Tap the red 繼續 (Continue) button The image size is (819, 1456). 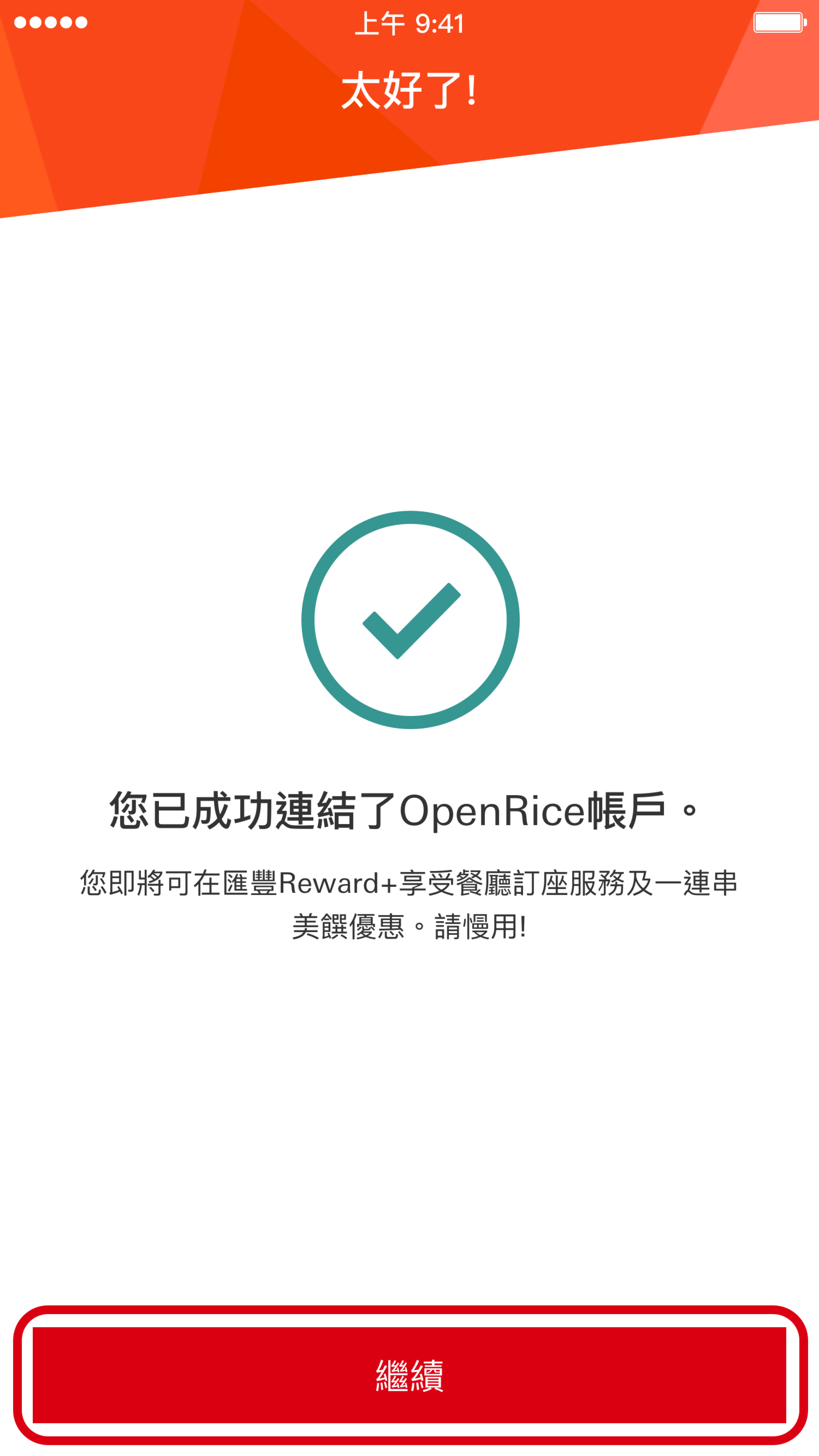(x=410, y=1375)
